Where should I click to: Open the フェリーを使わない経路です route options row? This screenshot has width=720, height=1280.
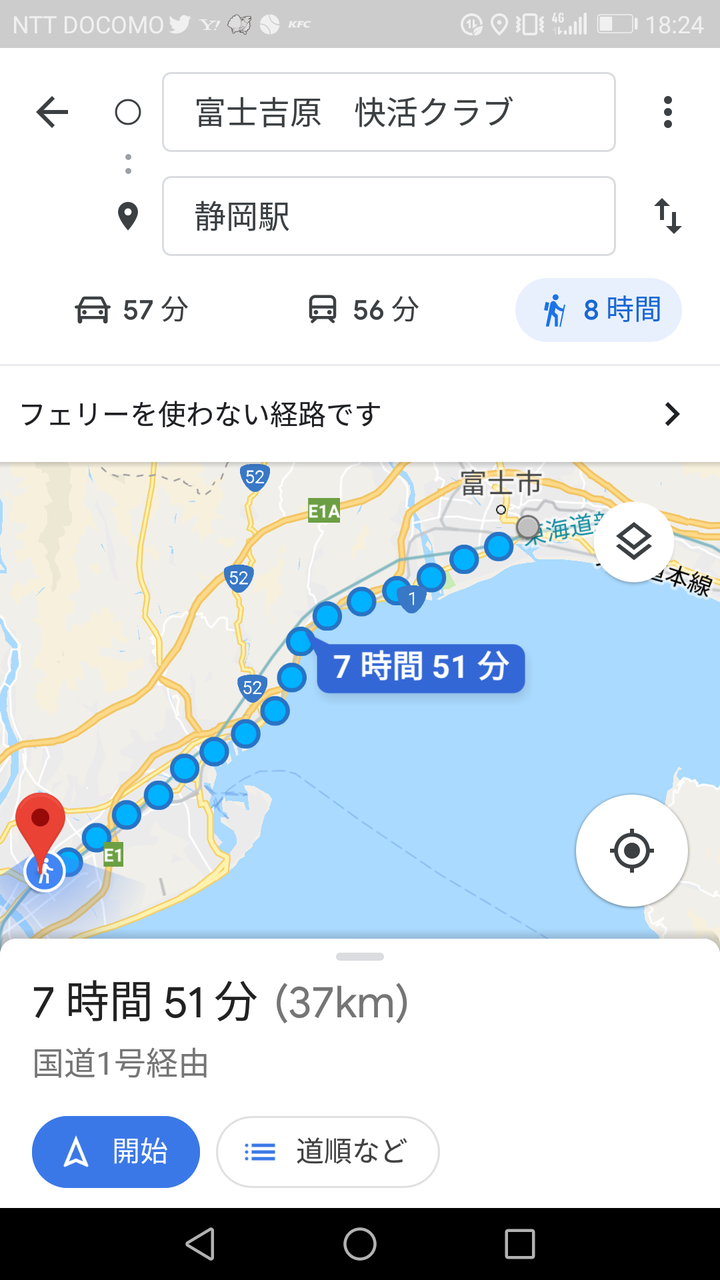360,414
